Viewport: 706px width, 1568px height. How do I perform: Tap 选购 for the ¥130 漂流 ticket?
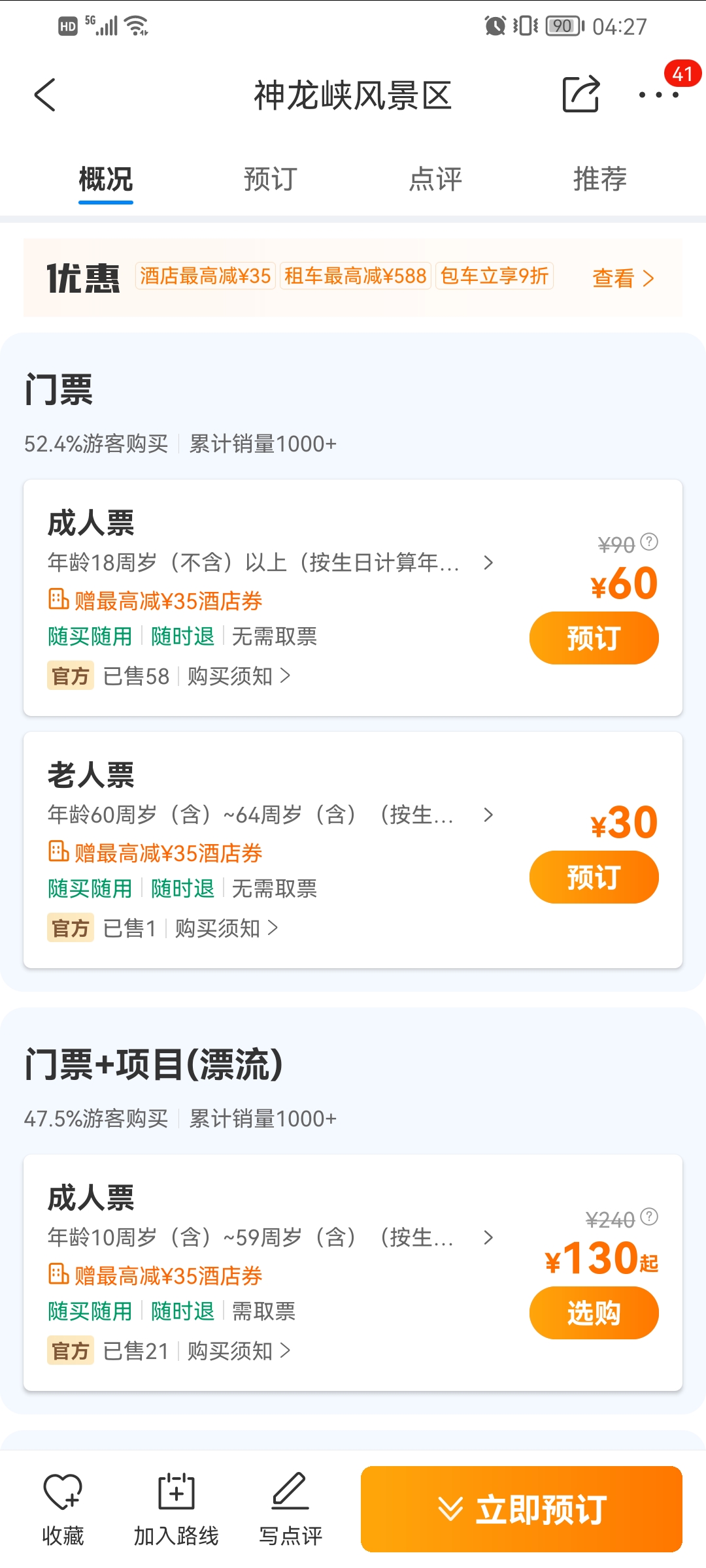click(594, 1313)
